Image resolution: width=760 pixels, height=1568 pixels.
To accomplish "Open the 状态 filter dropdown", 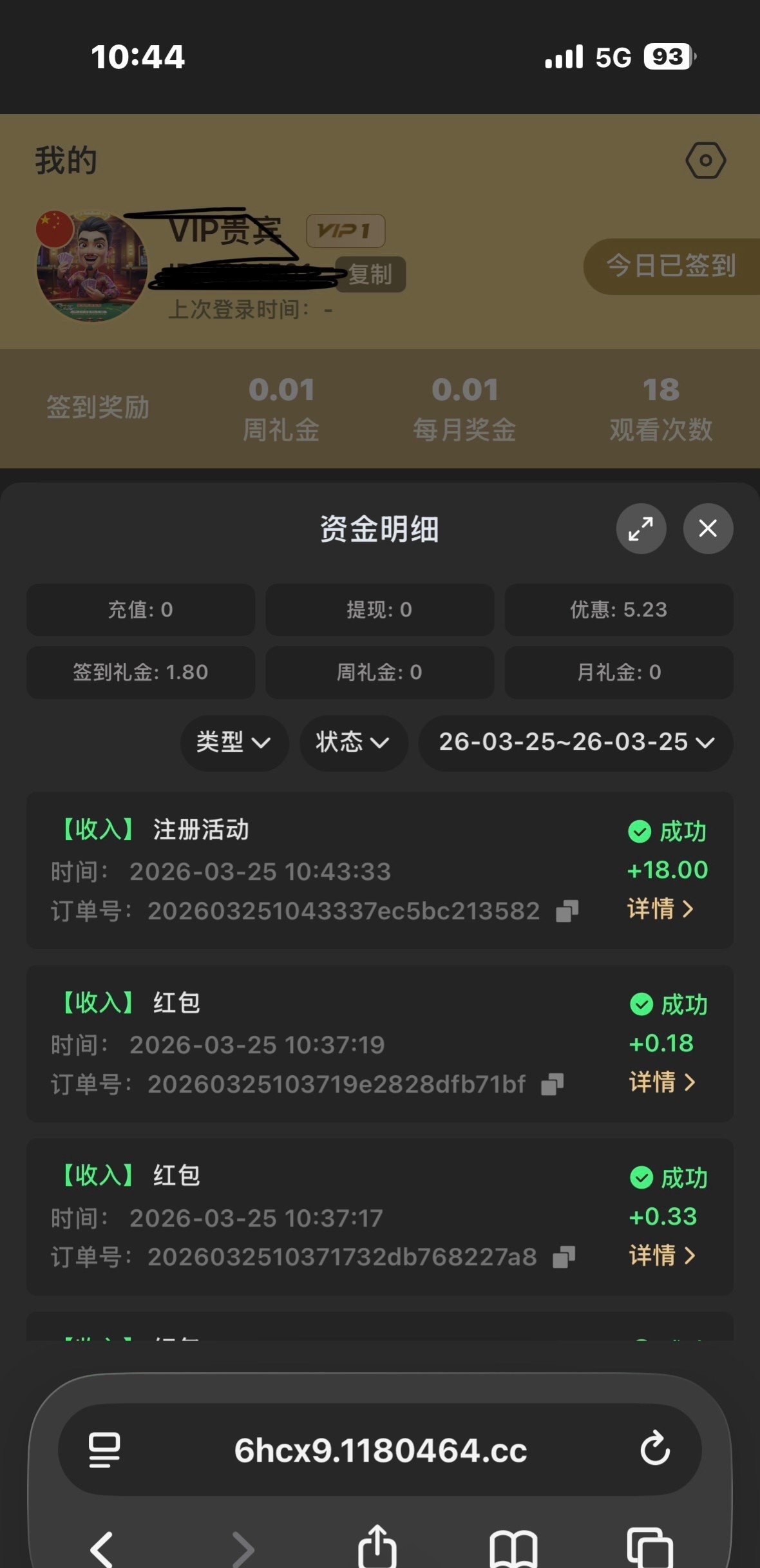I will (353, 742).
